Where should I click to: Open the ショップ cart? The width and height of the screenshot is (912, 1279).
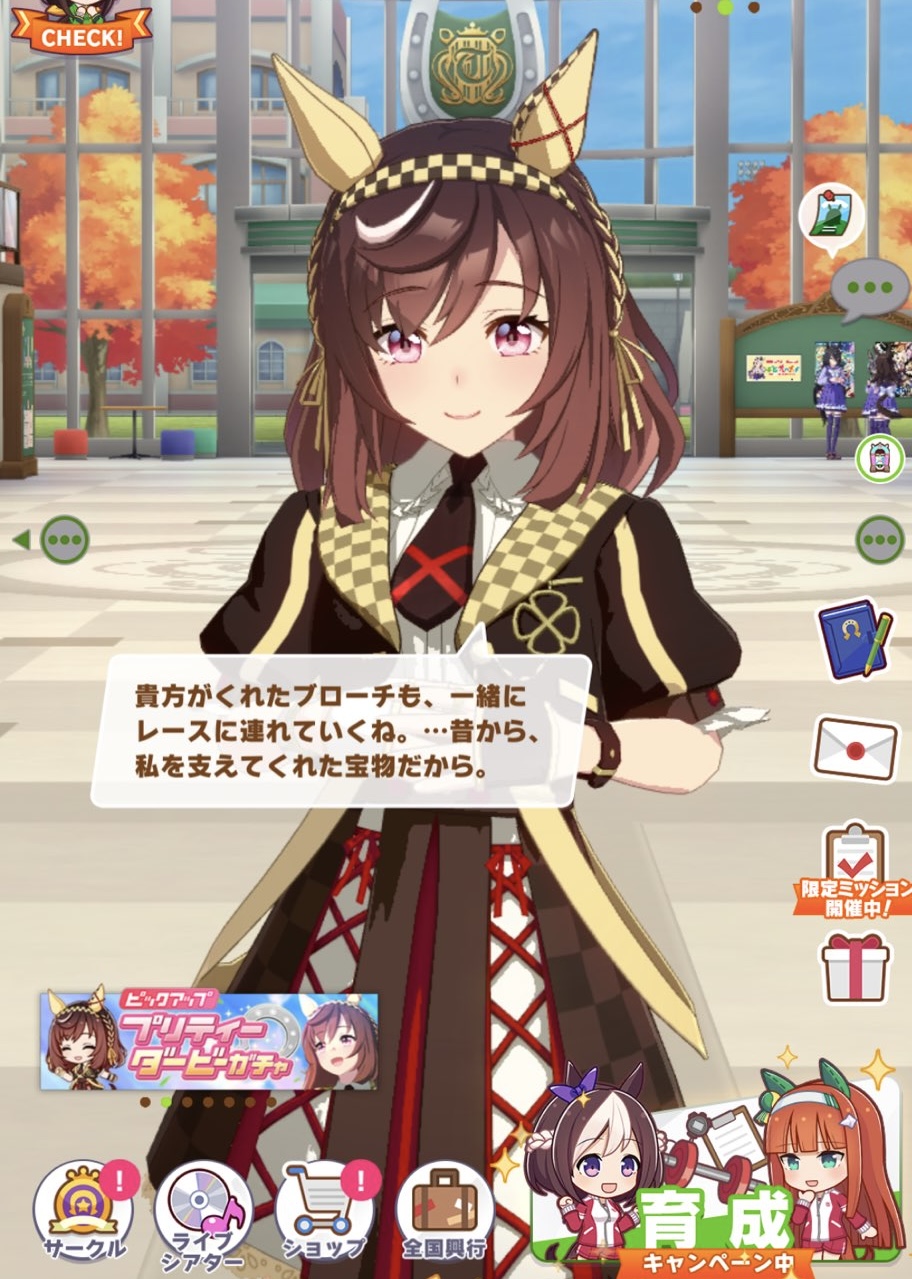(x=323, y=1212)
